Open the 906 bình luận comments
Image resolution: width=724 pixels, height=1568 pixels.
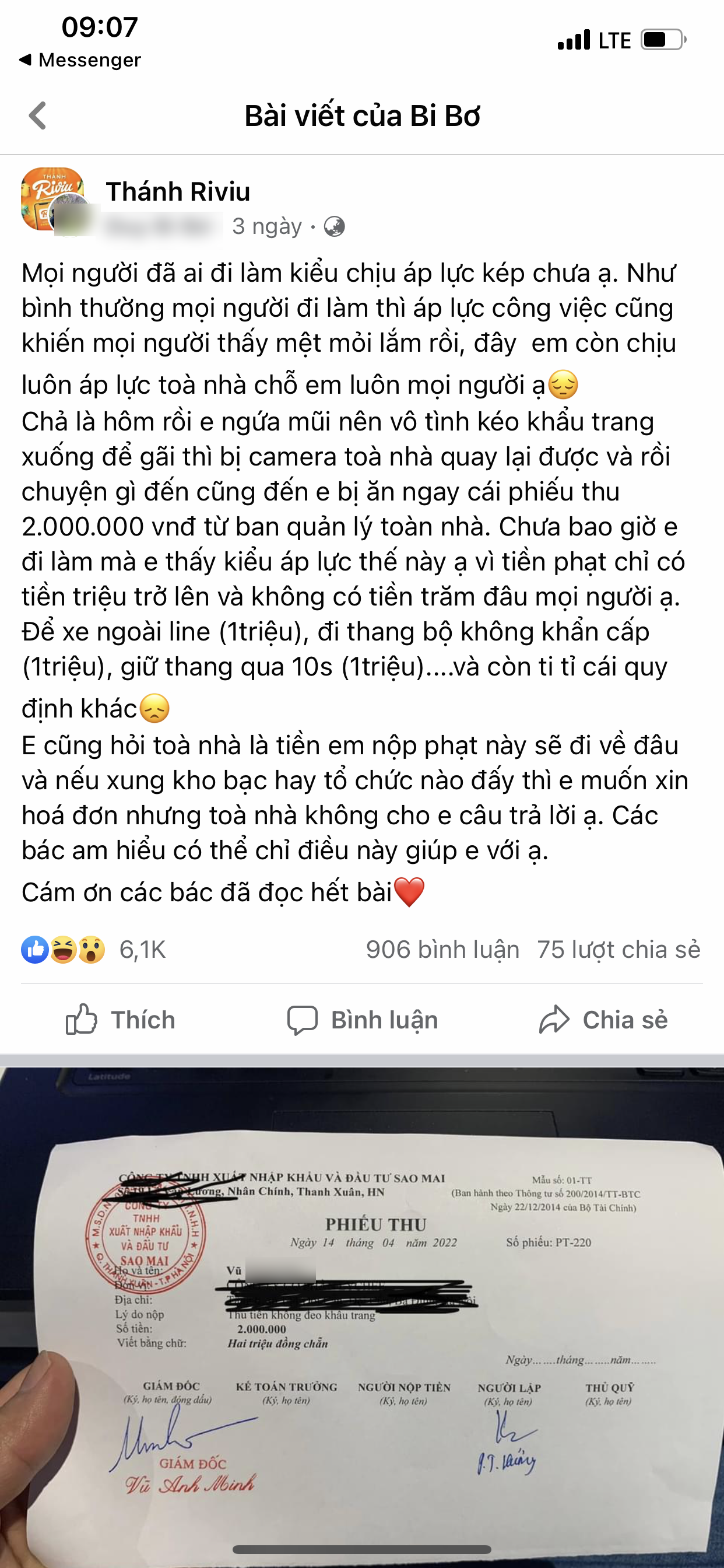pos(442,950)
